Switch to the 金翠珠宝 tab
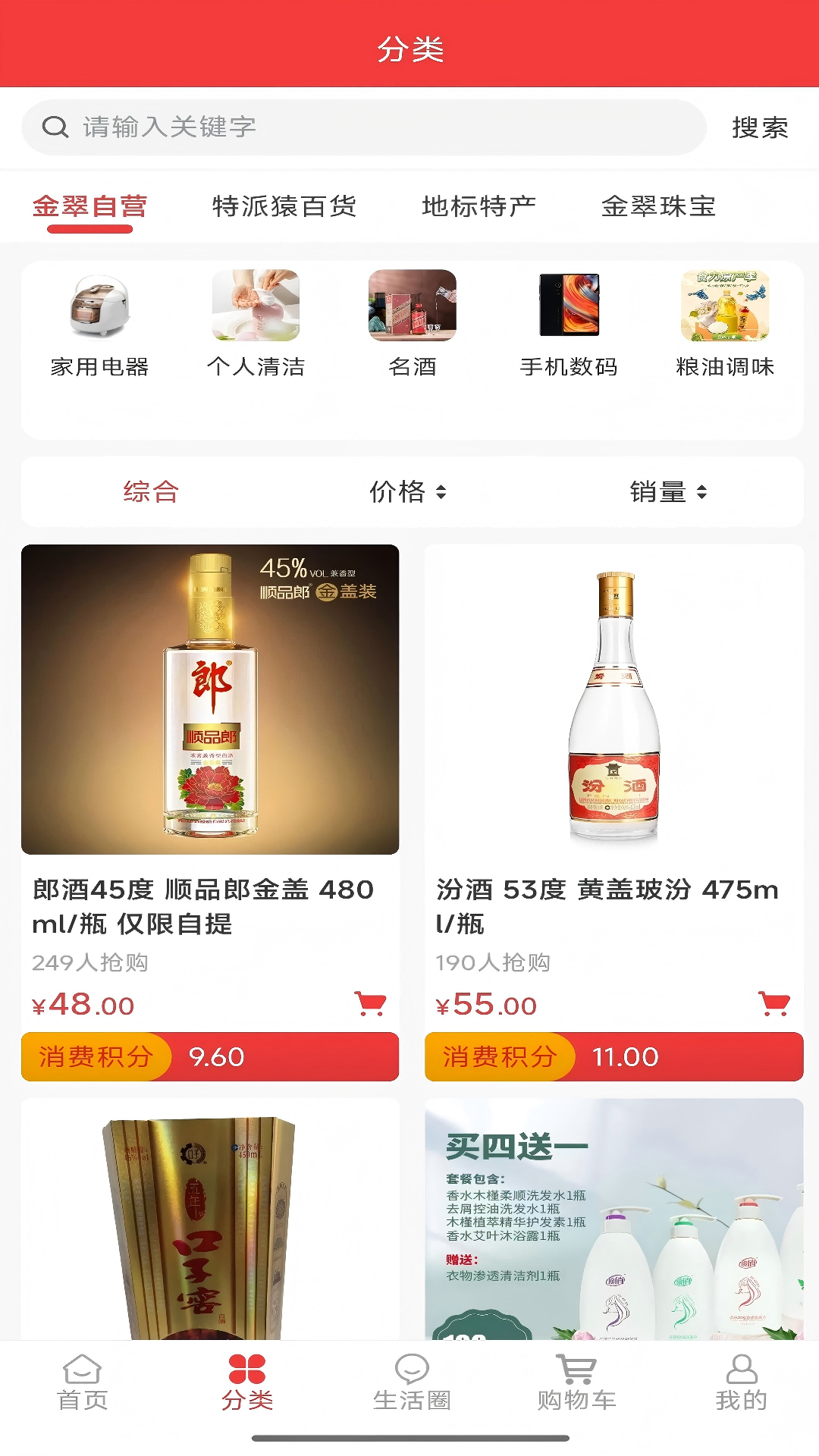Screen dimensions: 819x1456 click(661, 206)
